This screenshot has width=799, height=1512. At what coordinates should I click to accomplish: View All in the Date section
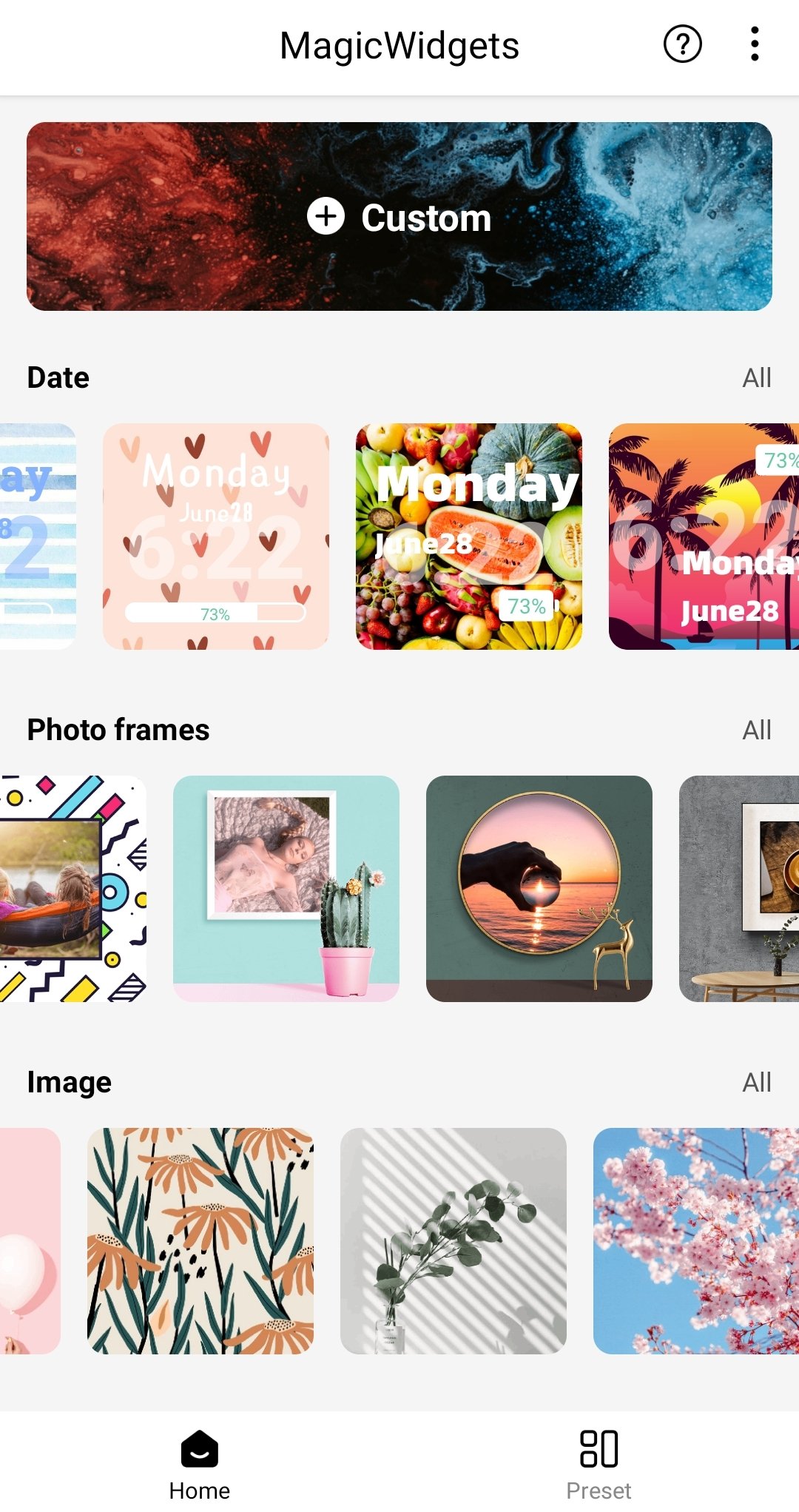click(757, 377)
